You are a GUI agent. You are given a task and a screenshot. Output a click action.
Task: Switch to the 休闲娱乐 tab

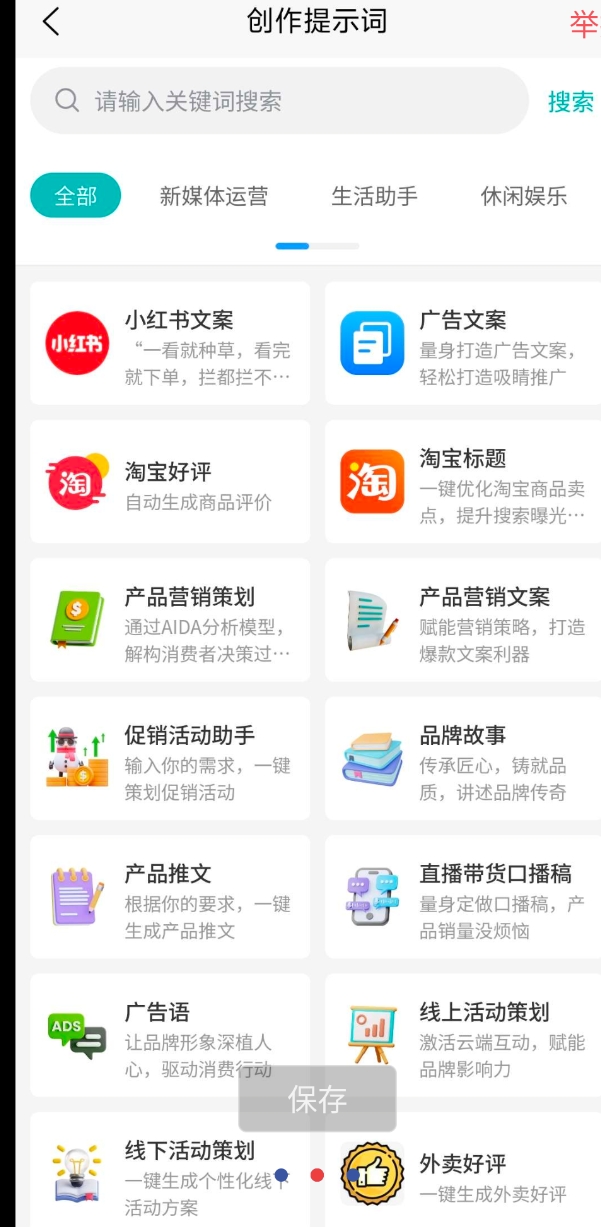(523, 196)
